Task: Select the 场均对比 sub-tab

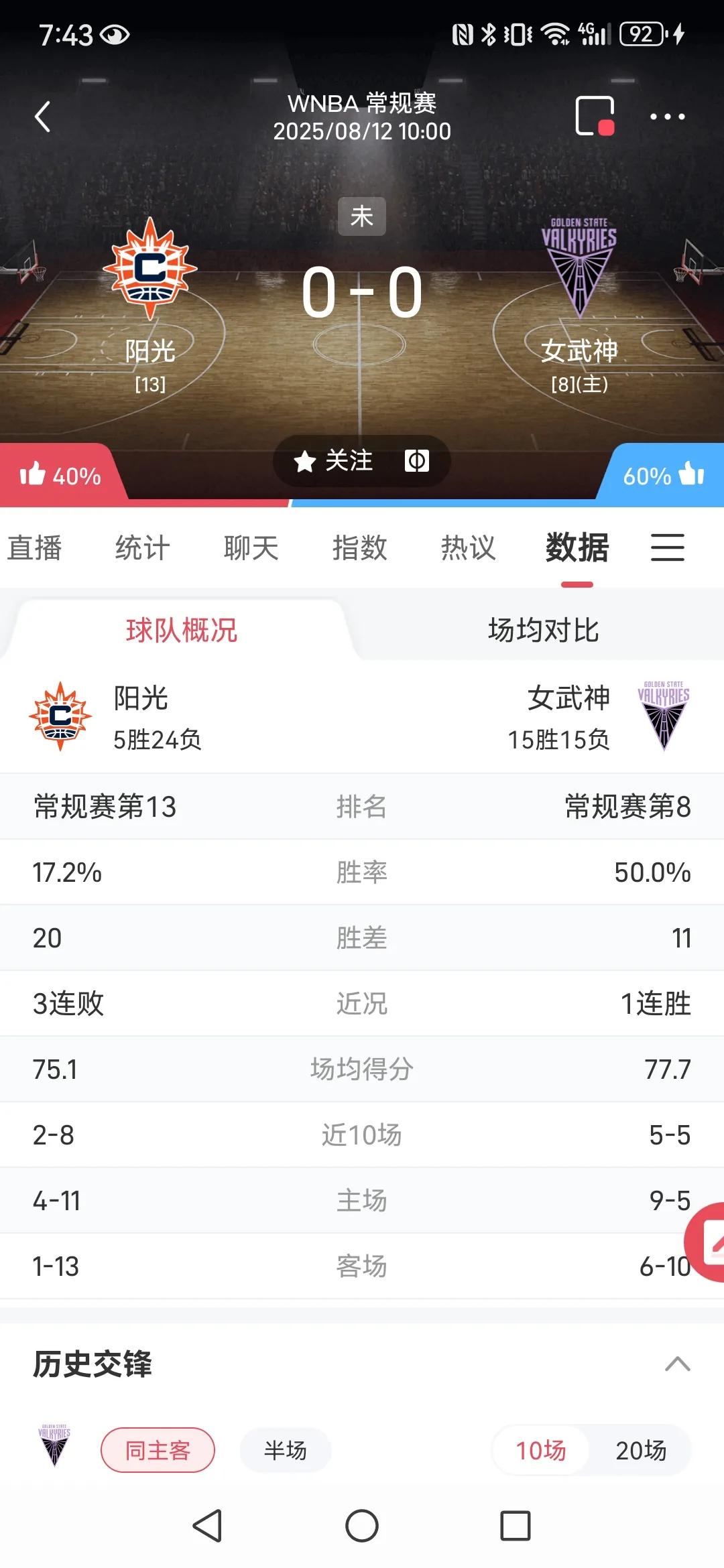Action: 543,630
